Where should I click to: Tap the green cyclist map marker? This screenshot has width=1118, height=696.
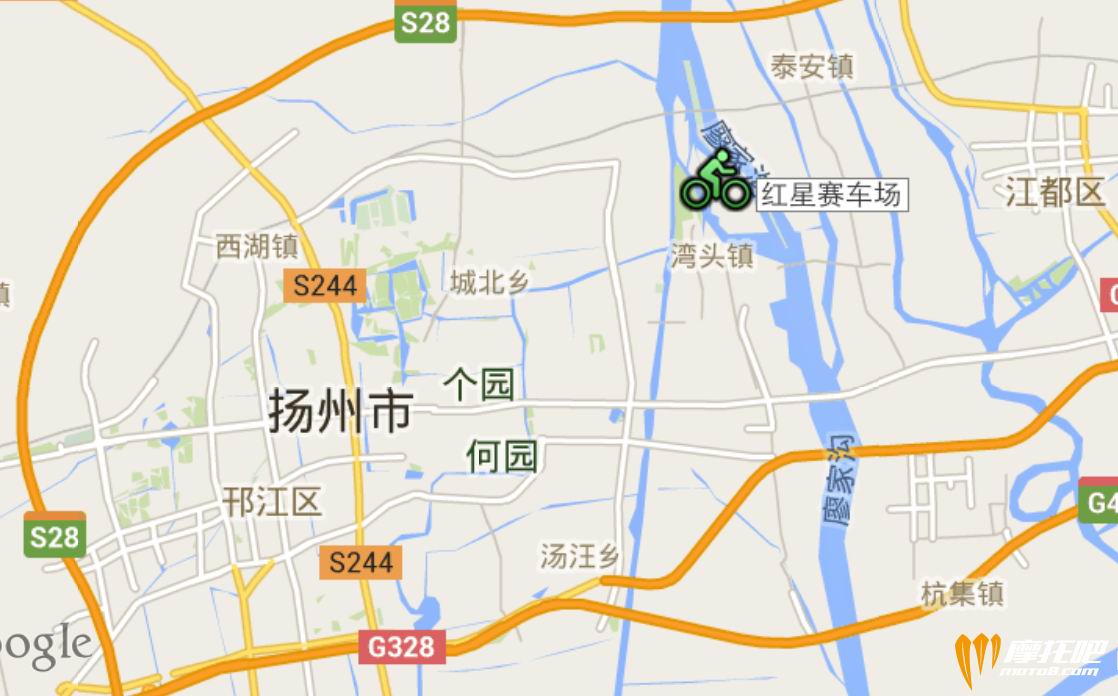(715, 179)
